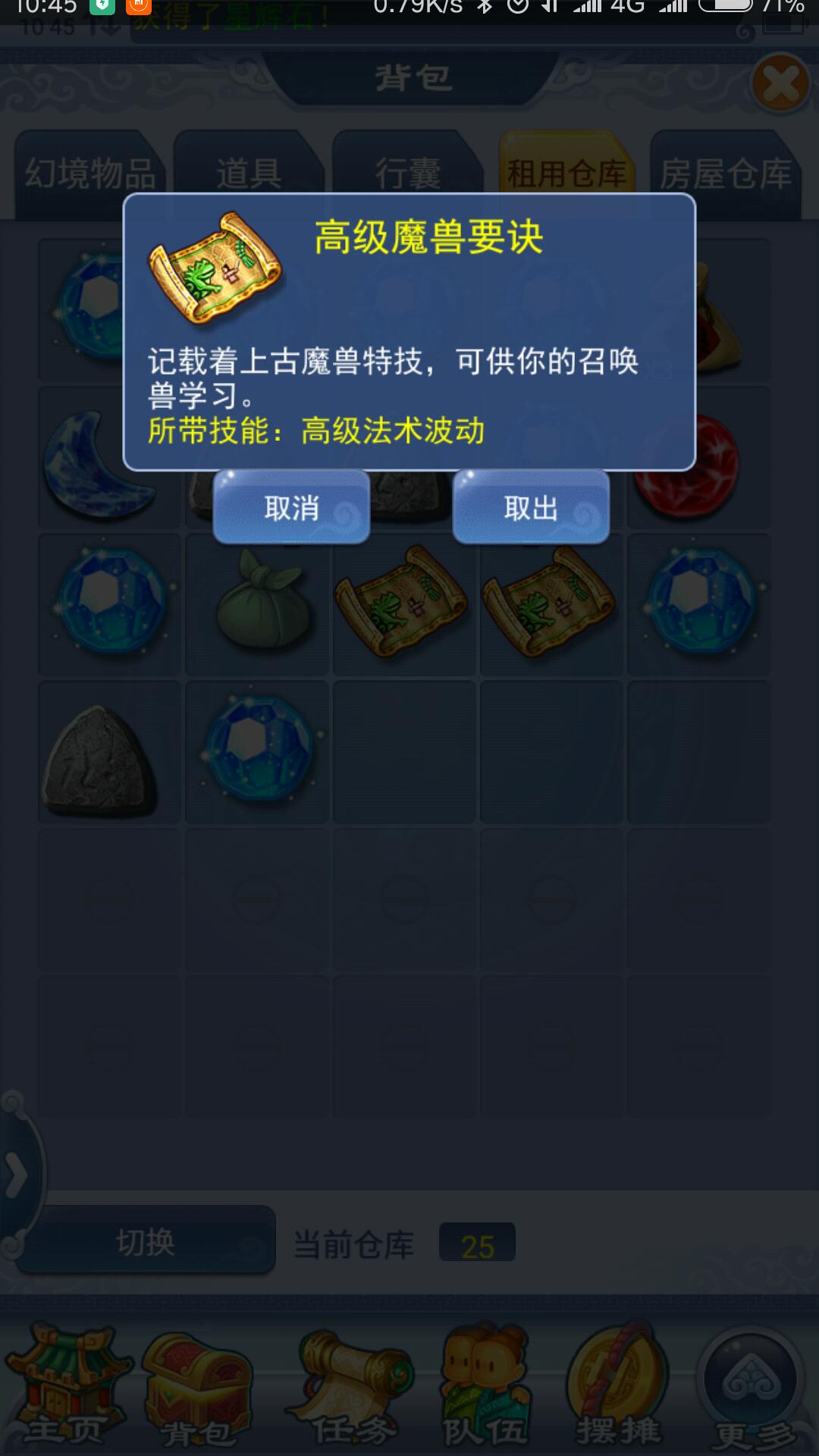Open the 道具 tab
Viewport: 819px width, 1456px height.
tap(249, 174)
